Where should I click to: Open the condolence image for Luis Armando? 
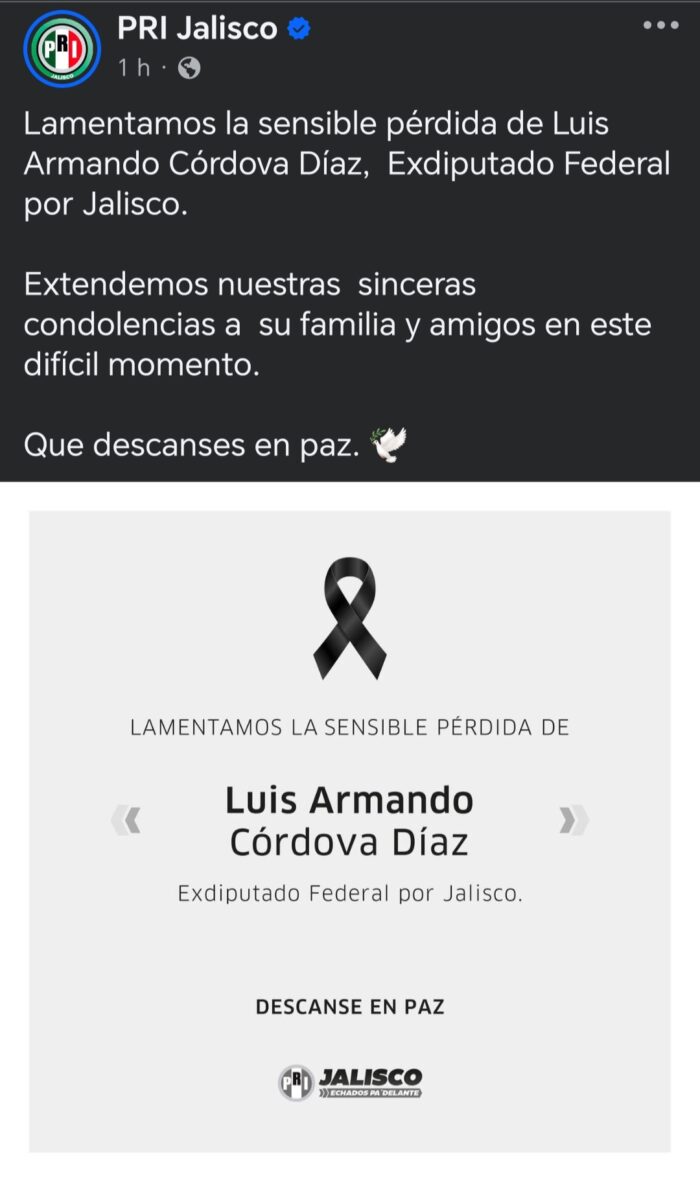click(x=350, y=831)
